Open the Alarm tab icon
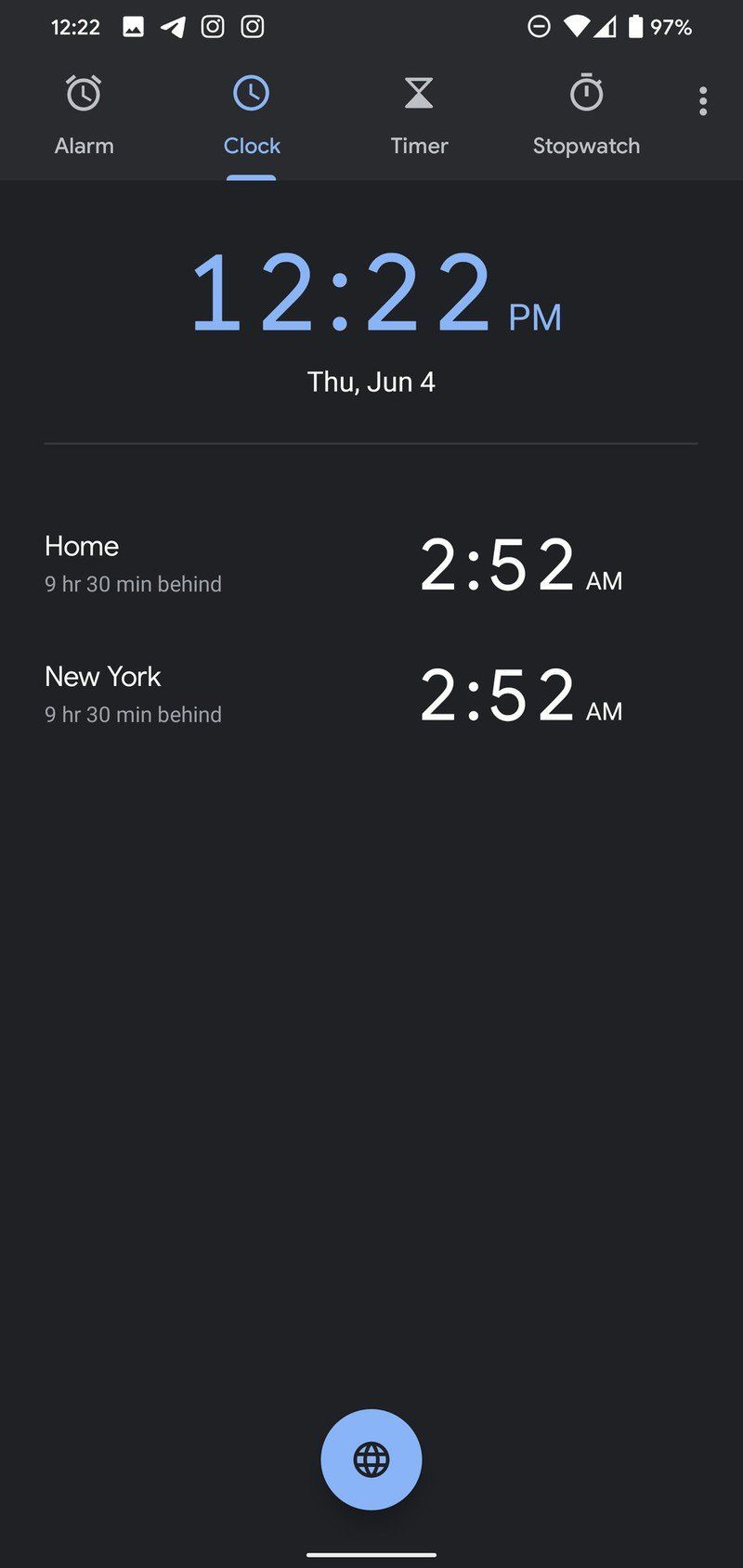 [x=84, y=93]
